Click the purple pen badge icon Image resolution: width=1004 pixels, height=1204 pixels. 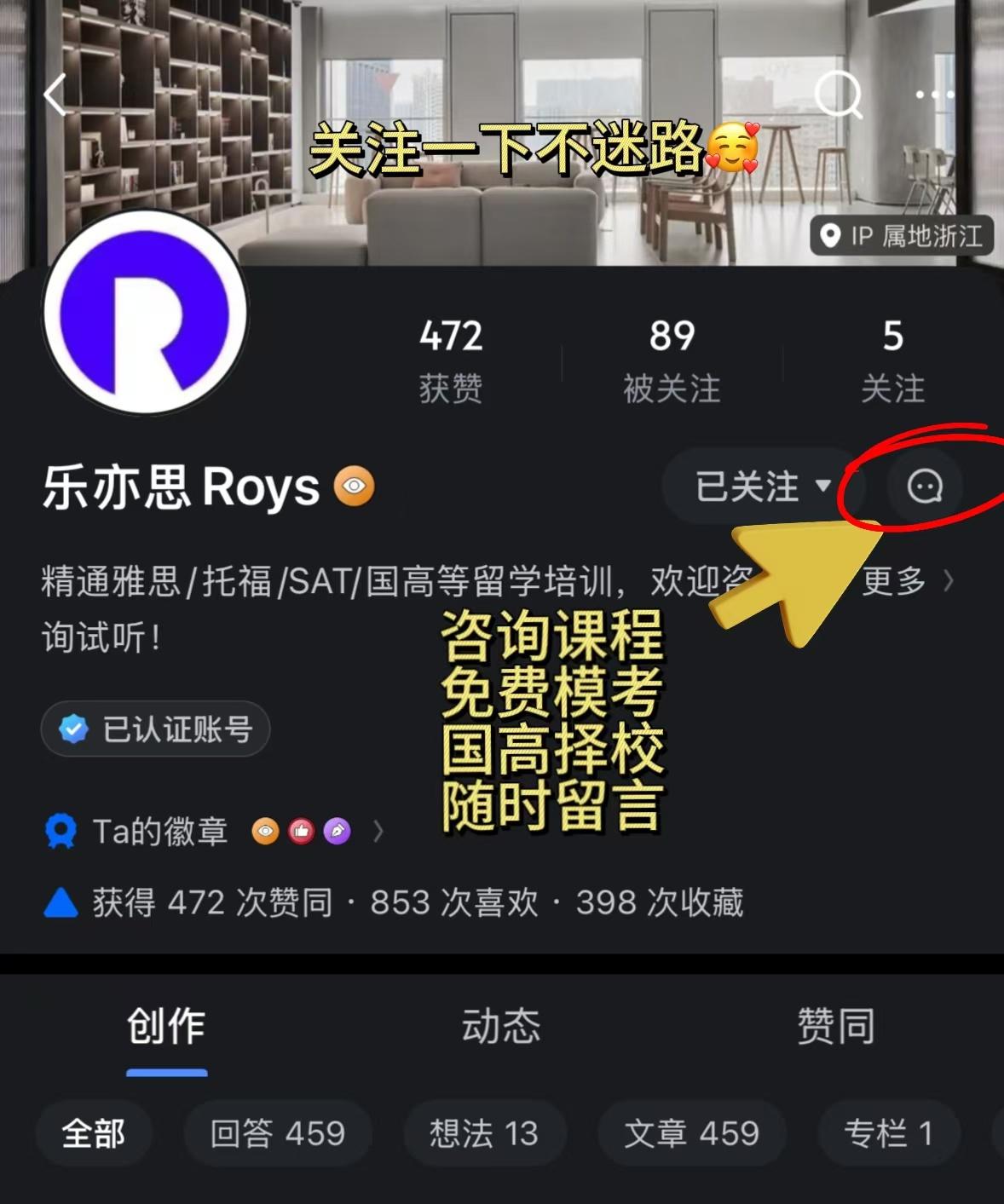pos(337,830)
